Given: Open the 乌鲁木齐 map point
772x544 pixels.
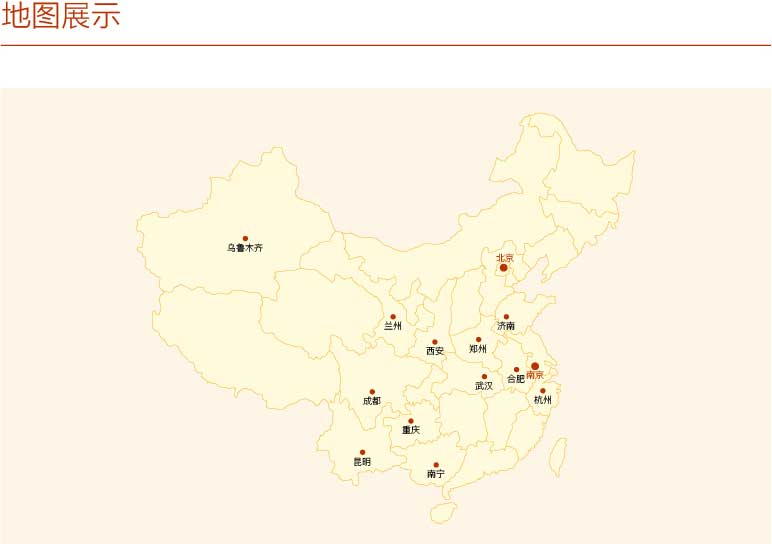Looking at the screenshot, I should (x=245, y=238).
